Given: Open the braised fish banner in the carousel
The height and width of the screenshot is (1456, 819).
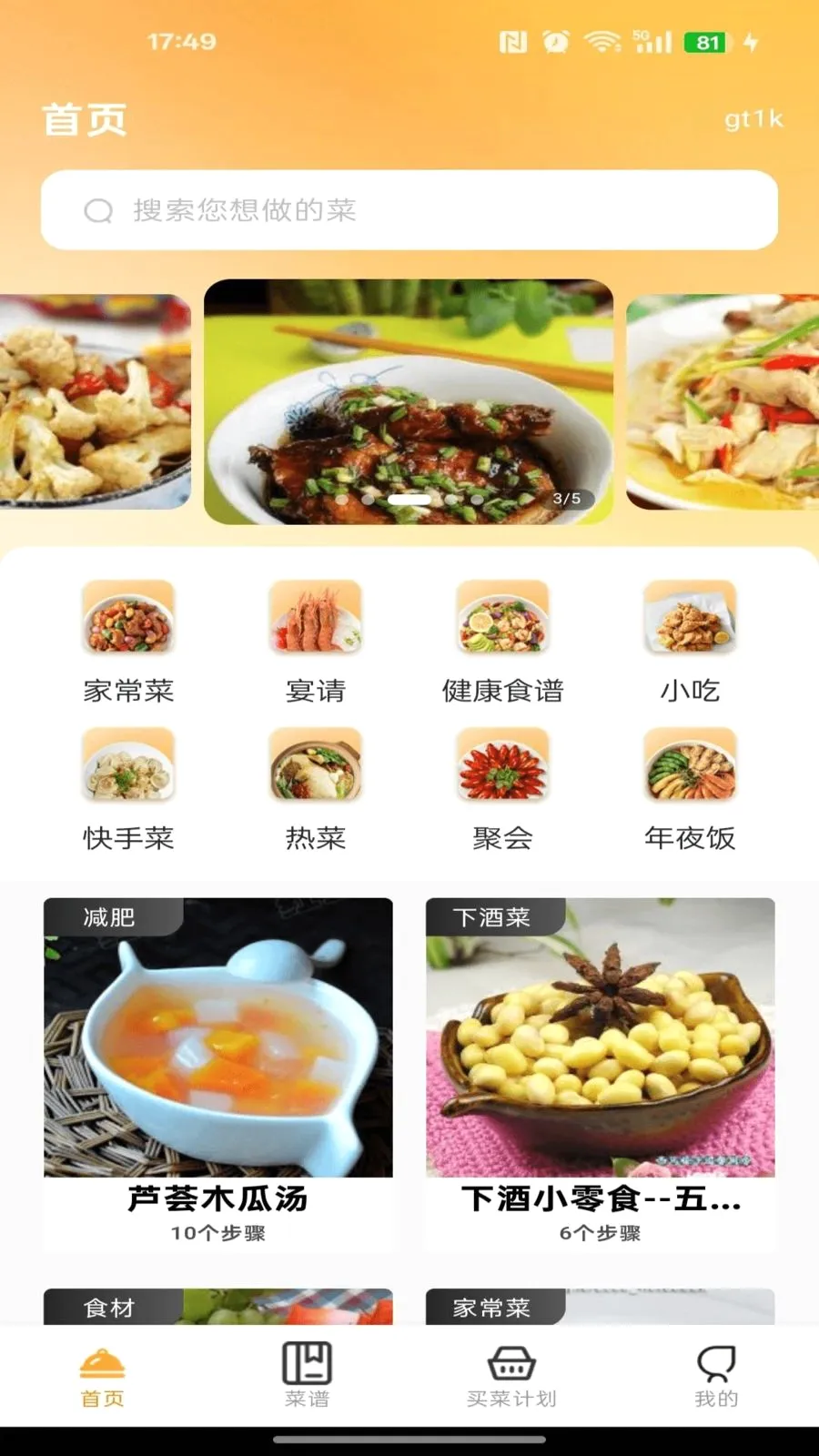Looking at the screenshot, I should click(x=409, y=401).
